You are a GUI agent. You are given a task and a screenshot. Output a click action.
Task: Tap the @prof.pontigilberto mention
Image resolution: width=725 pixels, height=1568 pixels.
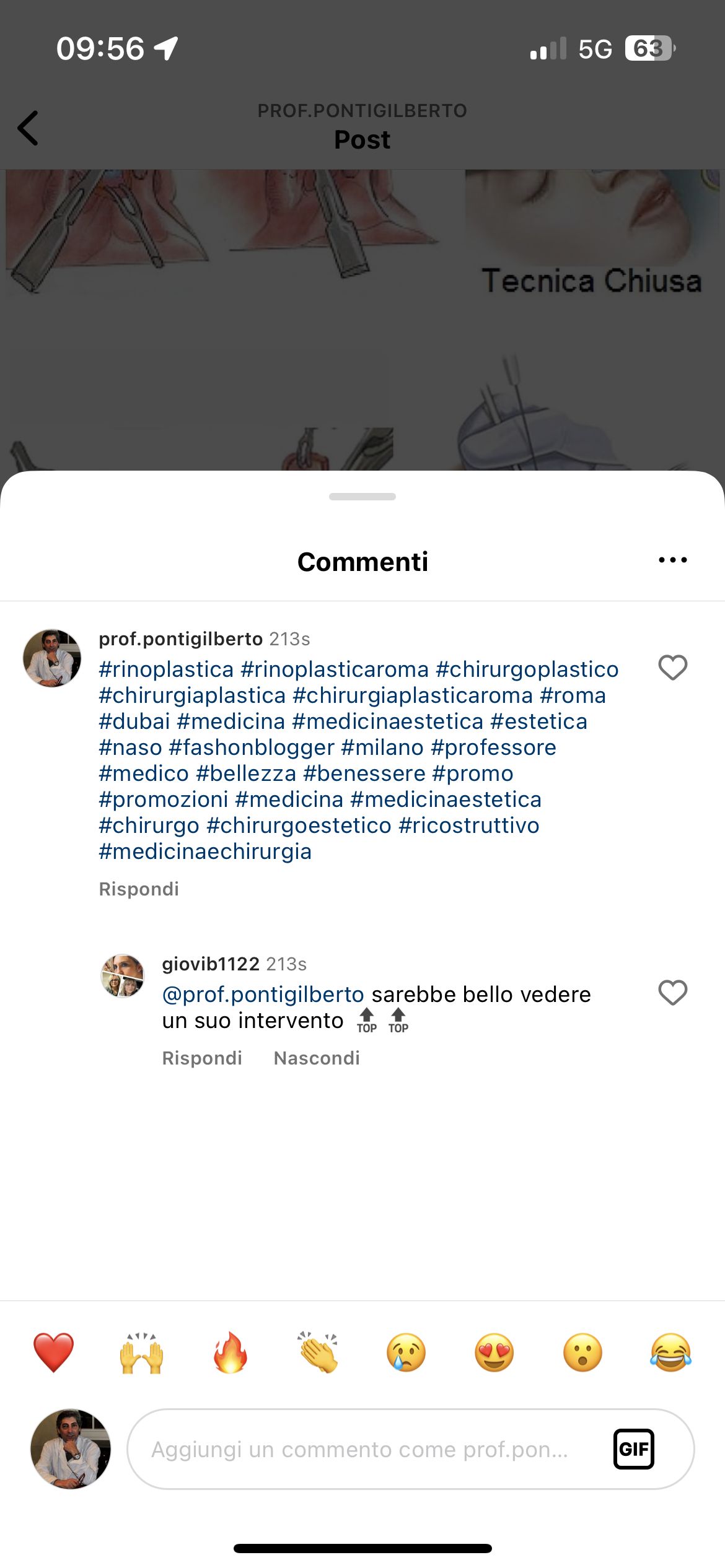tap(263, 994)
